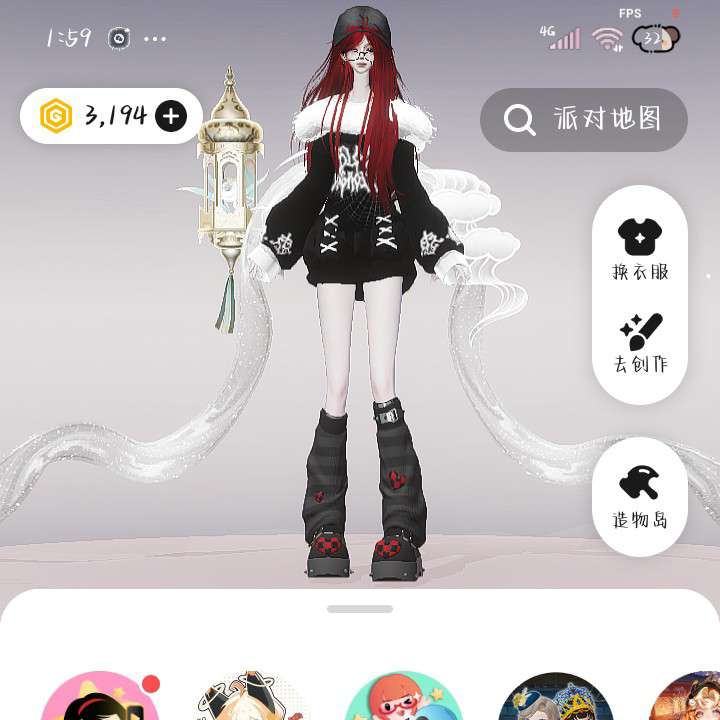This screenshot has height=720, width=720.
Task: Open the 造物岛 island
Action: tap(640, 497)
